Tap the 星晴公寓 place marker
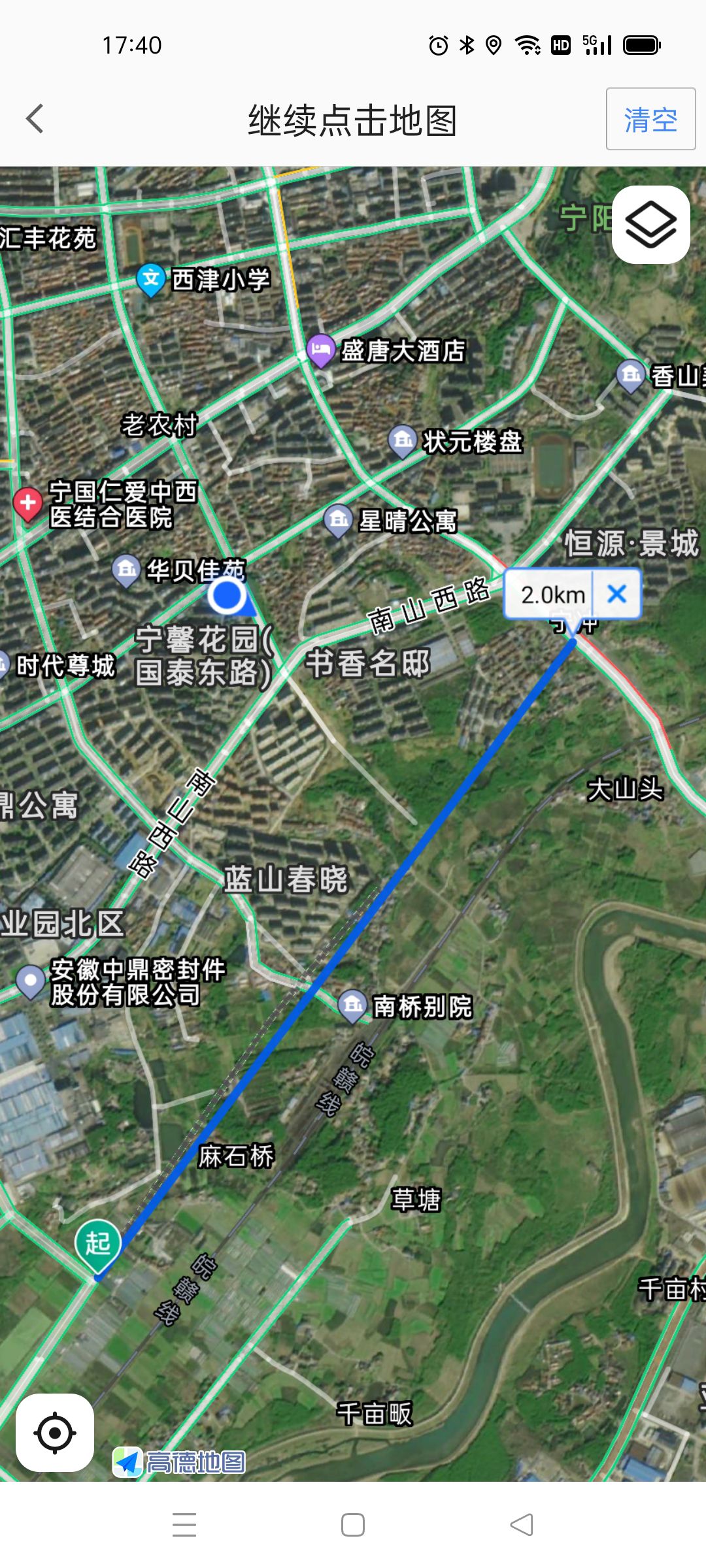 [338, 521]
